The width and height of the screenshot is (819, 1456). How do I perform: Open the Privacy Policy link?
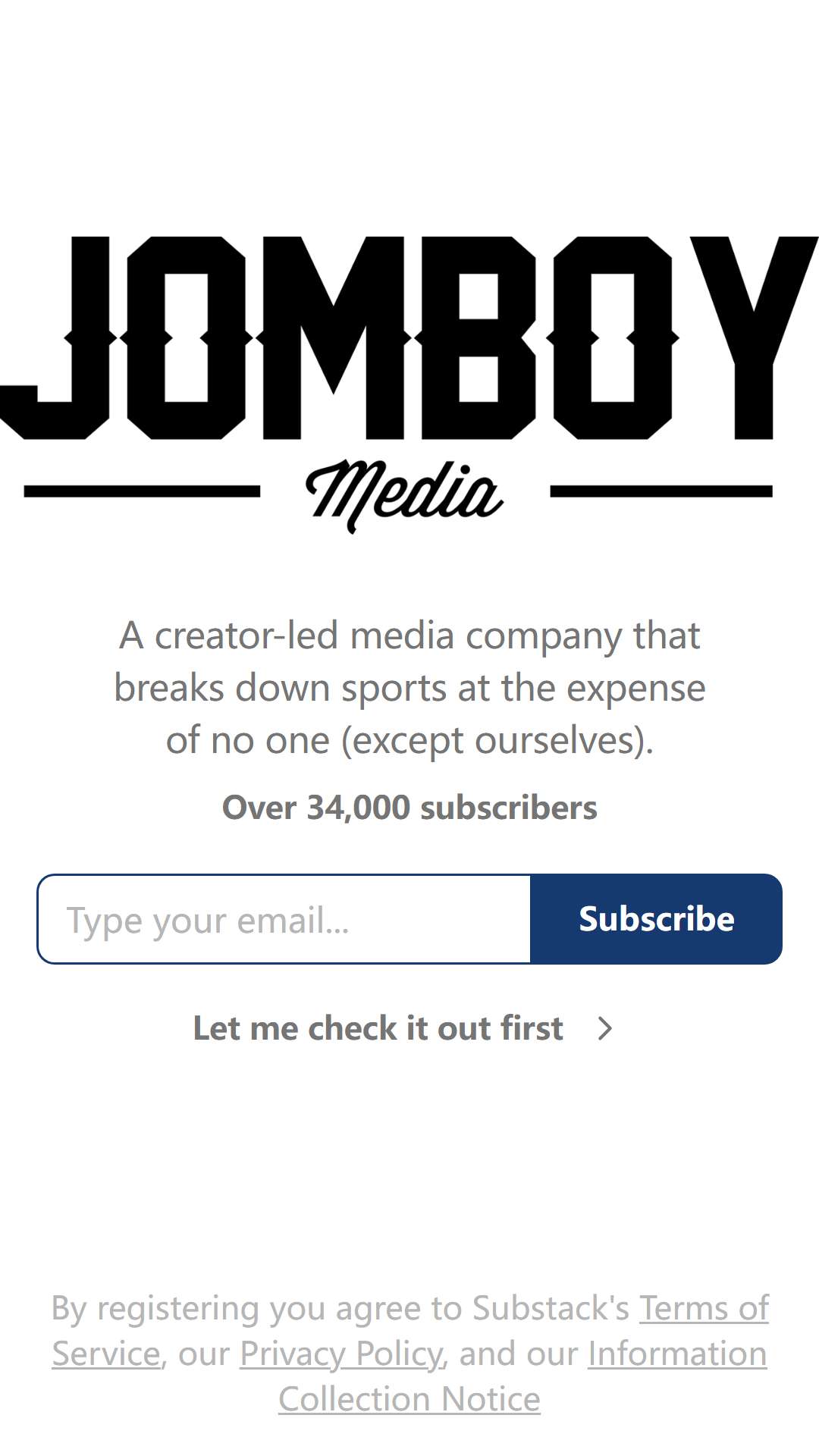pos(340,1354)
